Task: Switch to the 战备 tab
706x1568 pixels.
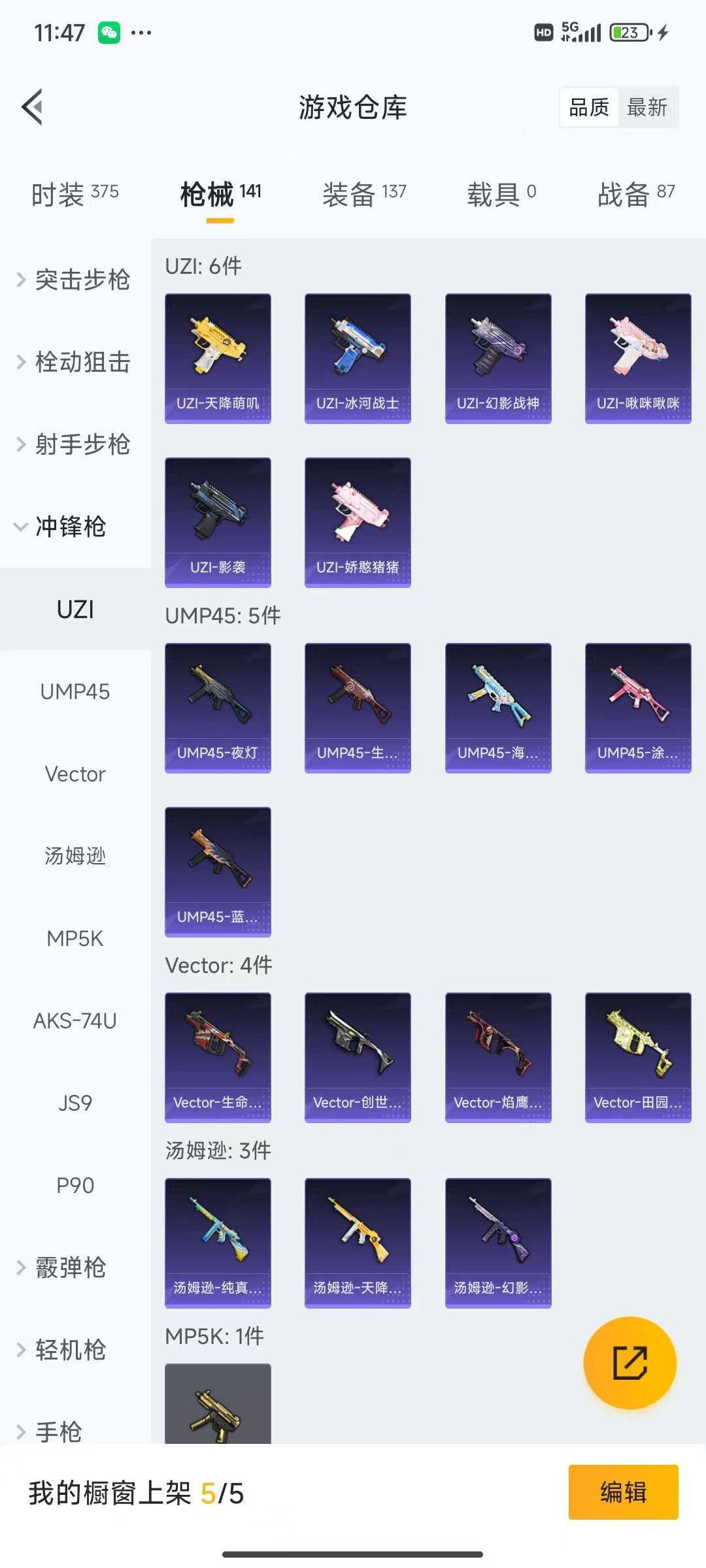Action: (635, 194)
